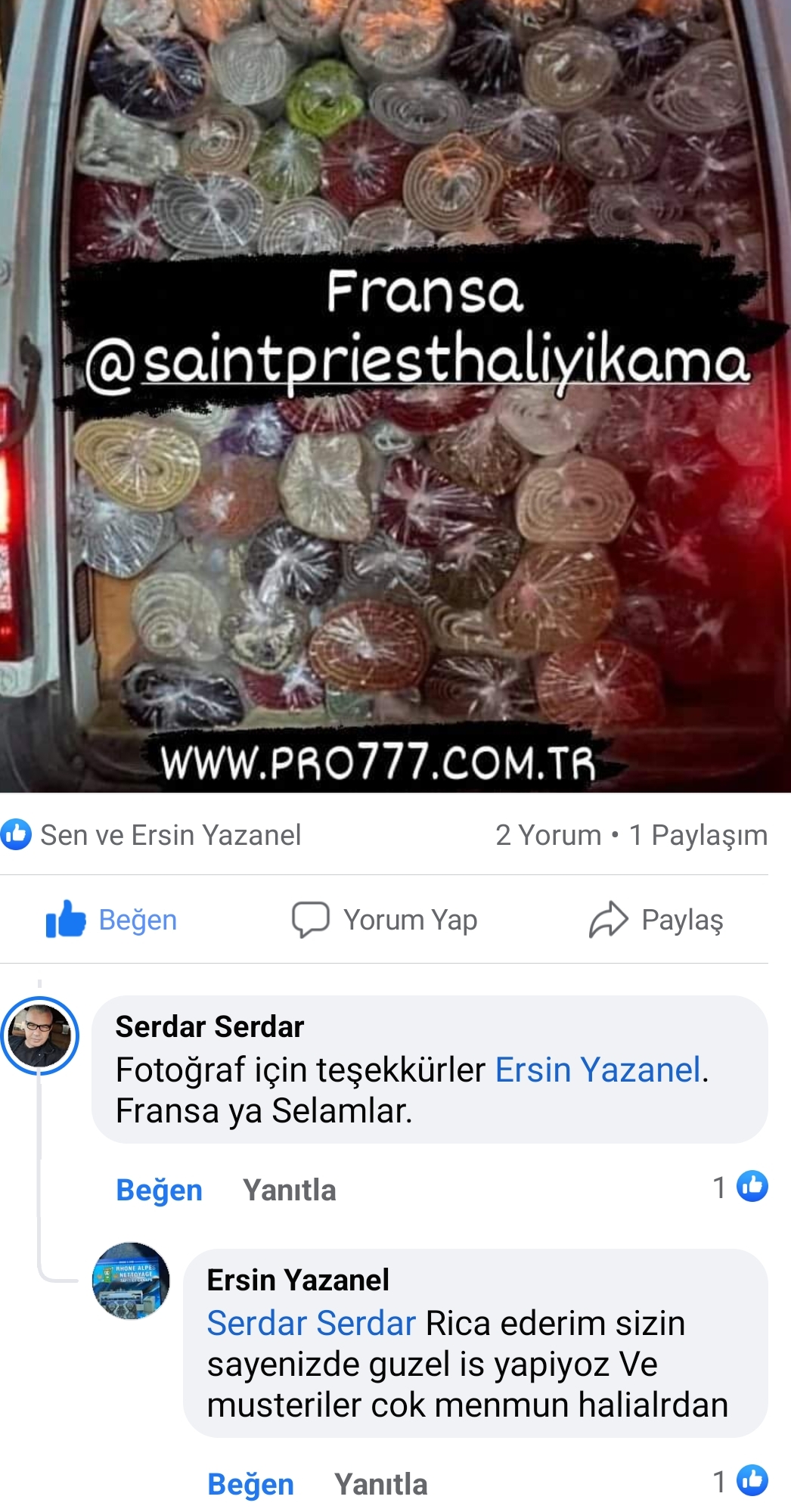Image resolution: width=791 pixels, height=1512 pixels.
Task: Reply to Ersin Yazanel via Yanıtla
Action: coord(380,1484)
